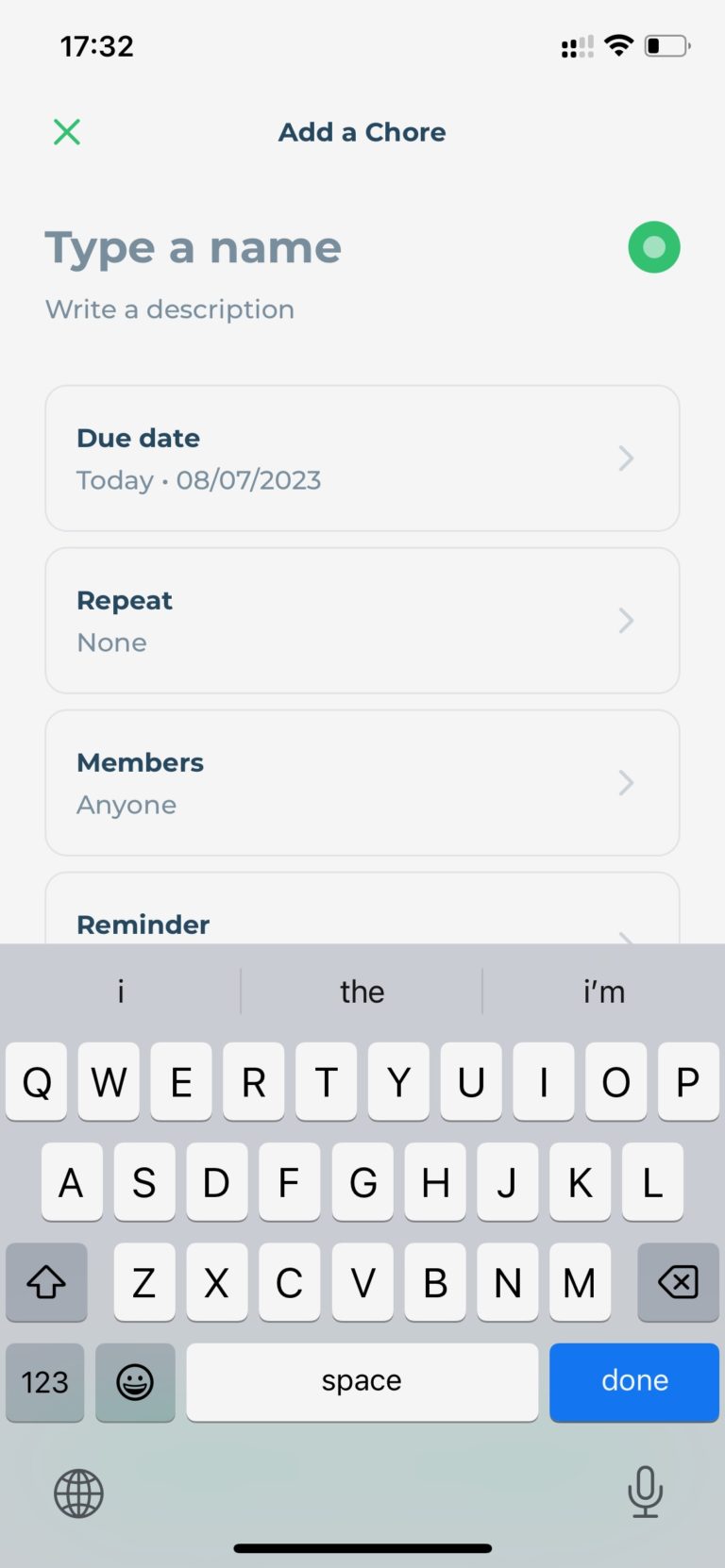Open the Members selector

tap(362, 783)
